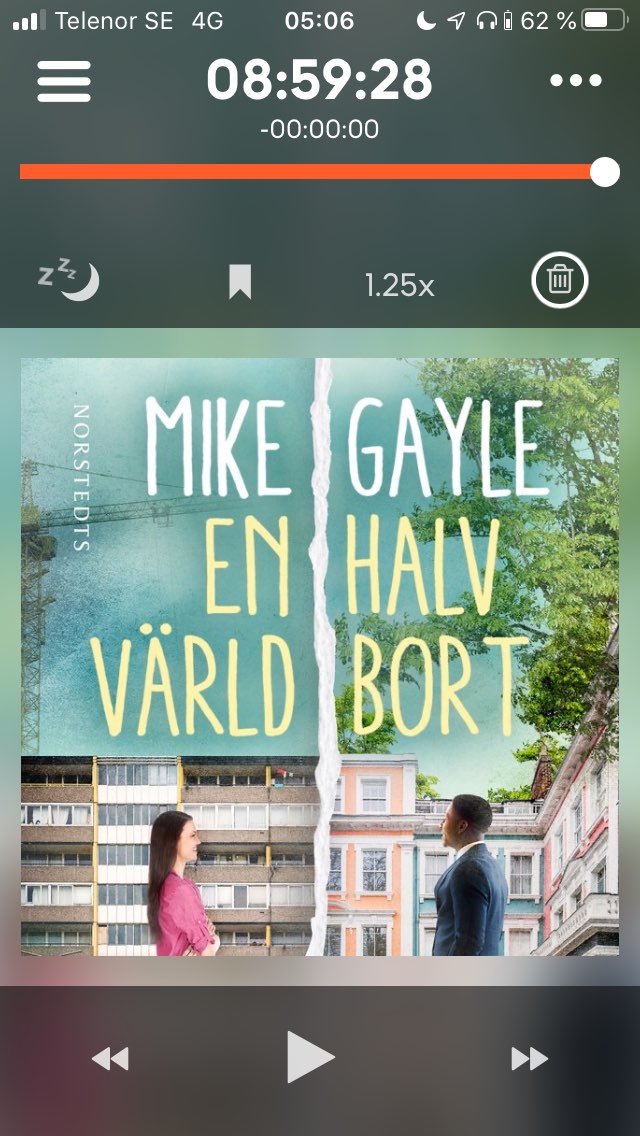640x1136 pixels.
Task: Open the sleep timer
Action: point(69,280)
